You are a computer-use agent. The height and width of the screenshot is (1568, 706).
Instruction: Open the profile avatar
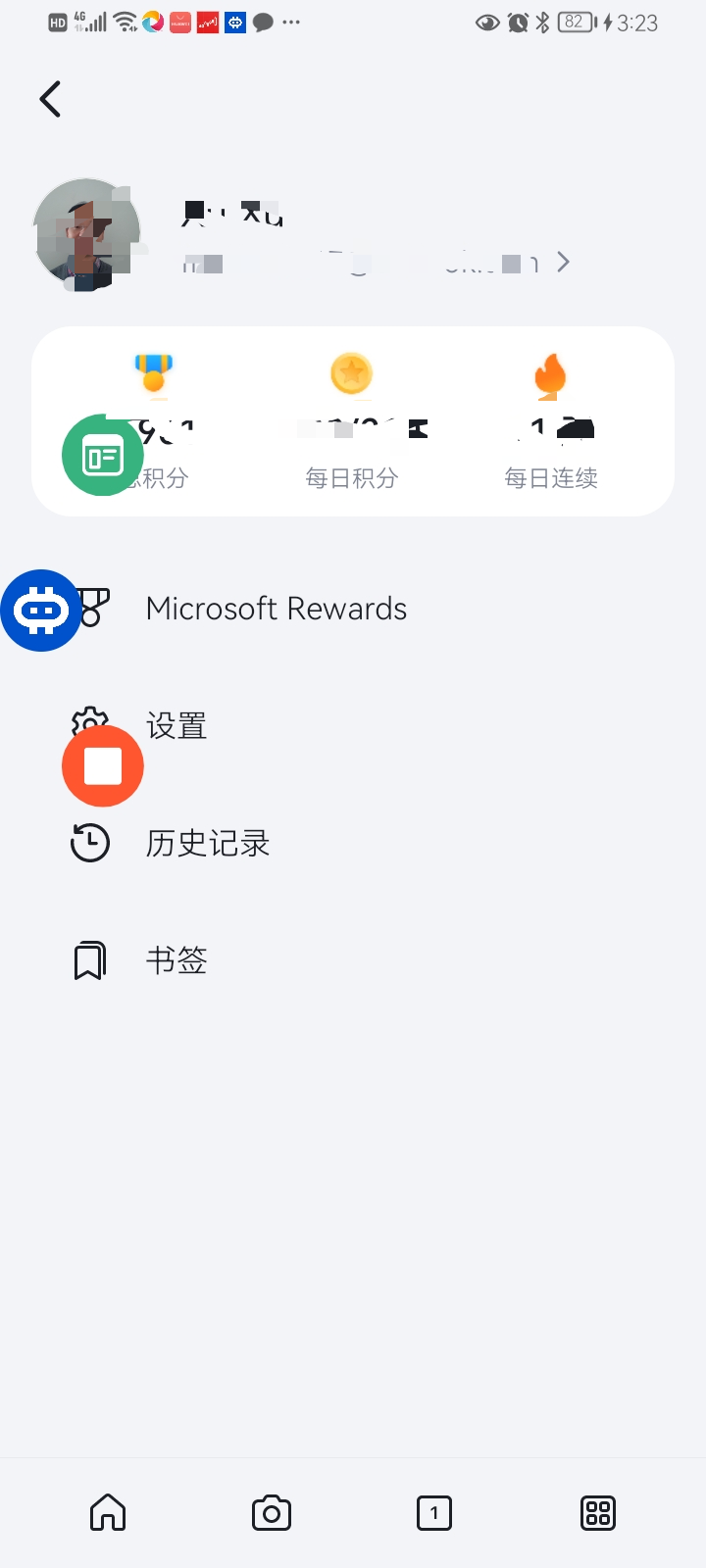point(86,235)
